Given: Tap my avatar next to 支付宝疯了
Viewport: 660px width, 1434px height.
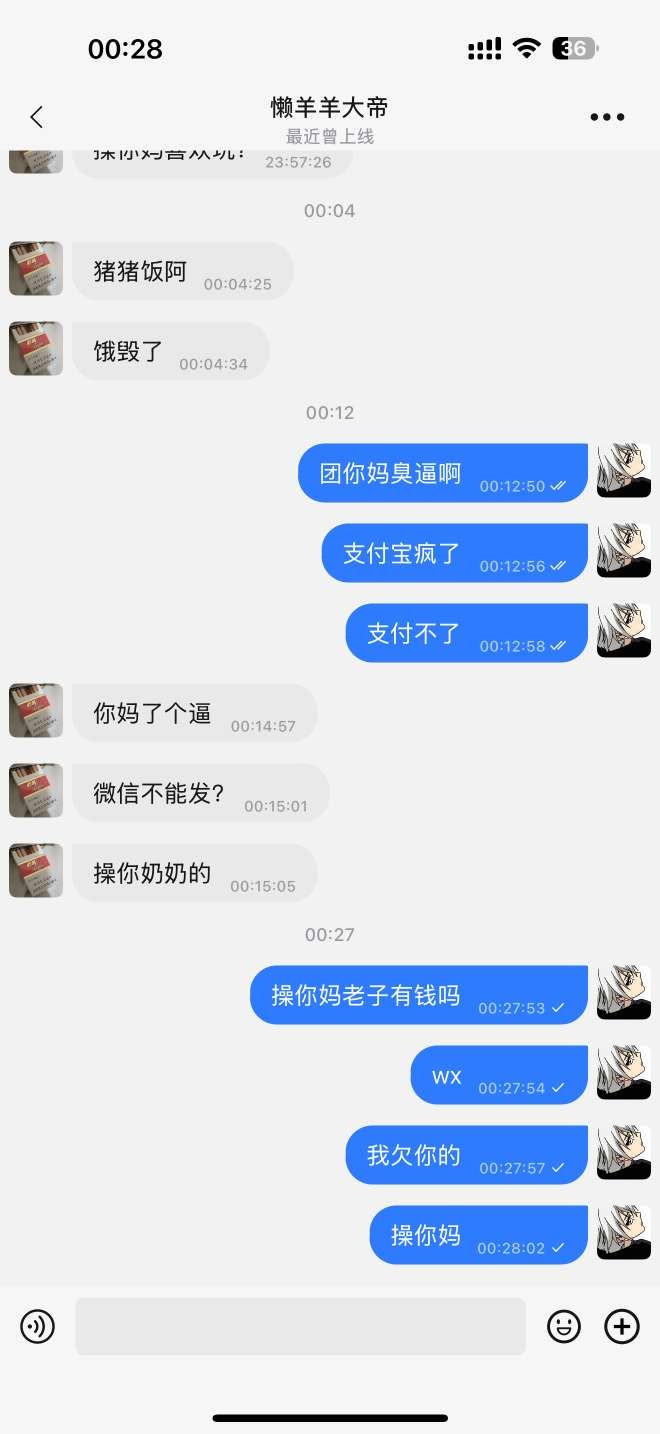Looking at the screenshot, I should (623, 551).
